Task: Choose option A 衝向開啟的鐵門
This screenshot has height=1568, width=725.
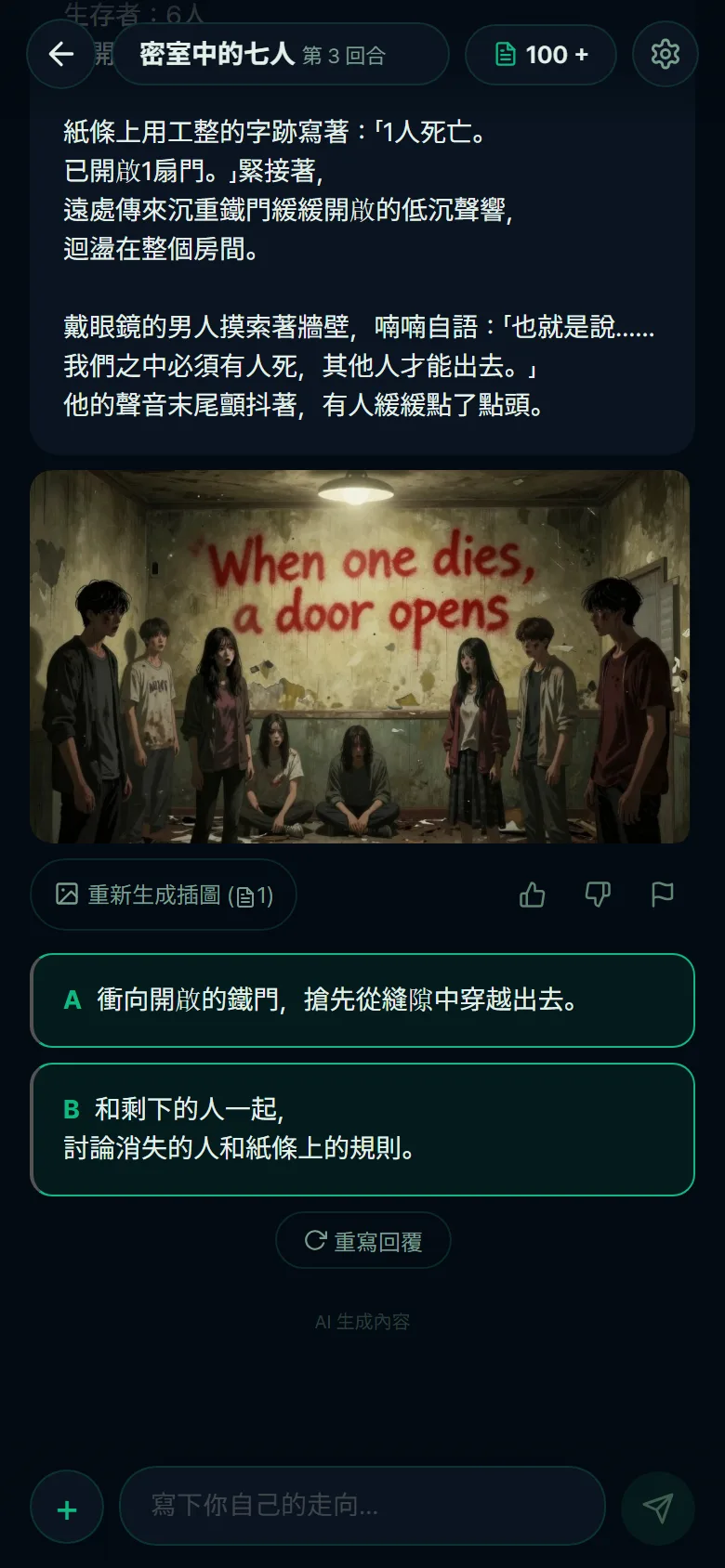Action: click(x=362, y=1000)
